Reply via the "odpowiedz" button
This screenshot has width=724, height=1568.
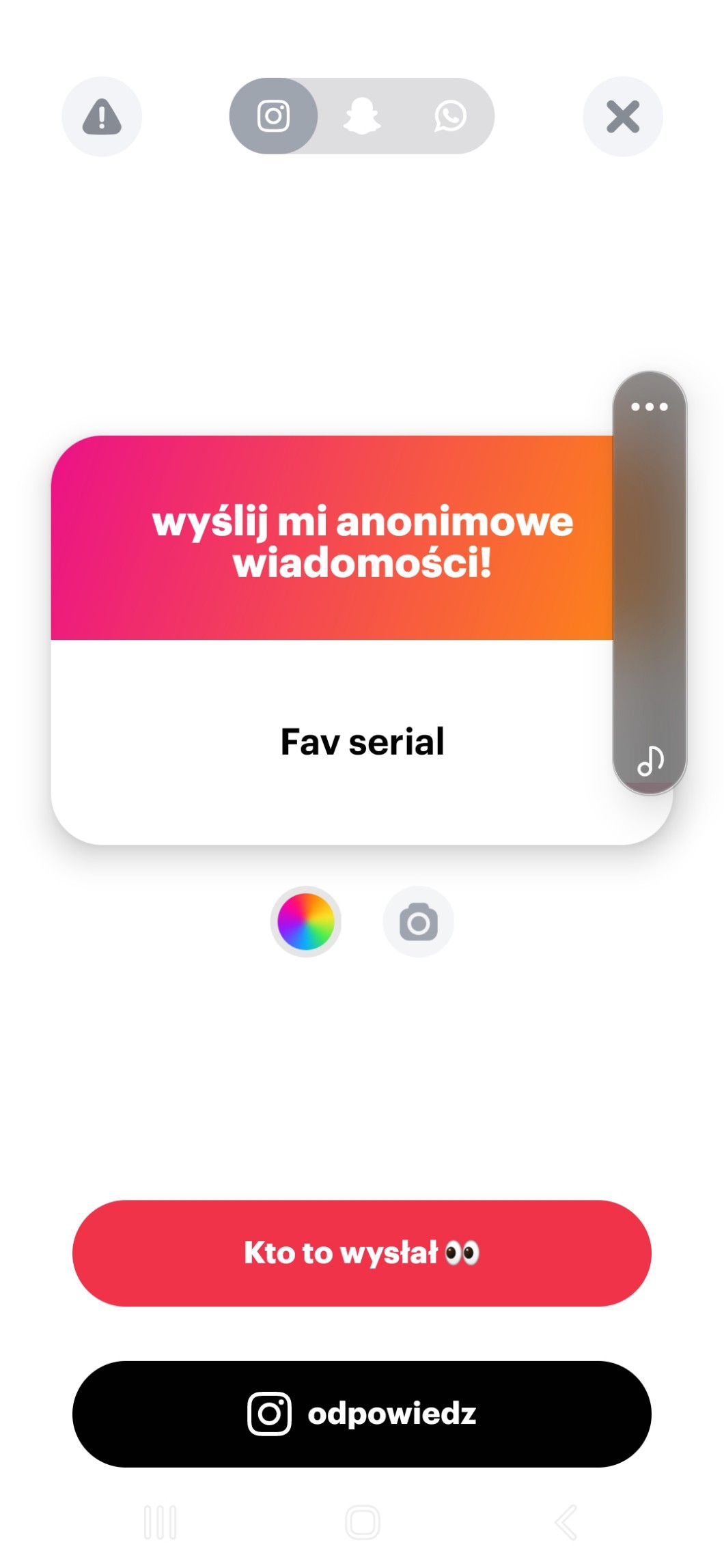361,1414
